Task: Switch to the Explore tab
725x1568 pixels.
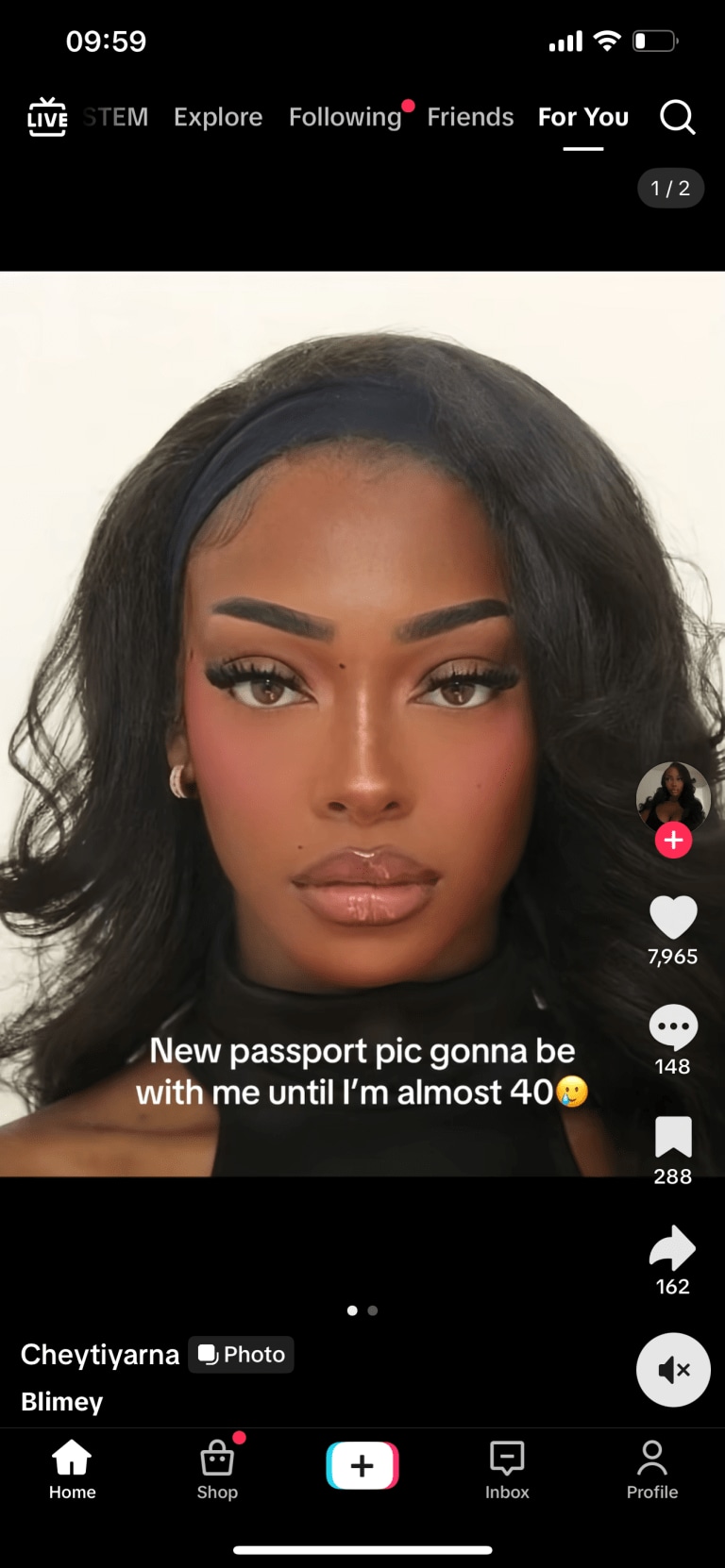Action: pos(218,117)
